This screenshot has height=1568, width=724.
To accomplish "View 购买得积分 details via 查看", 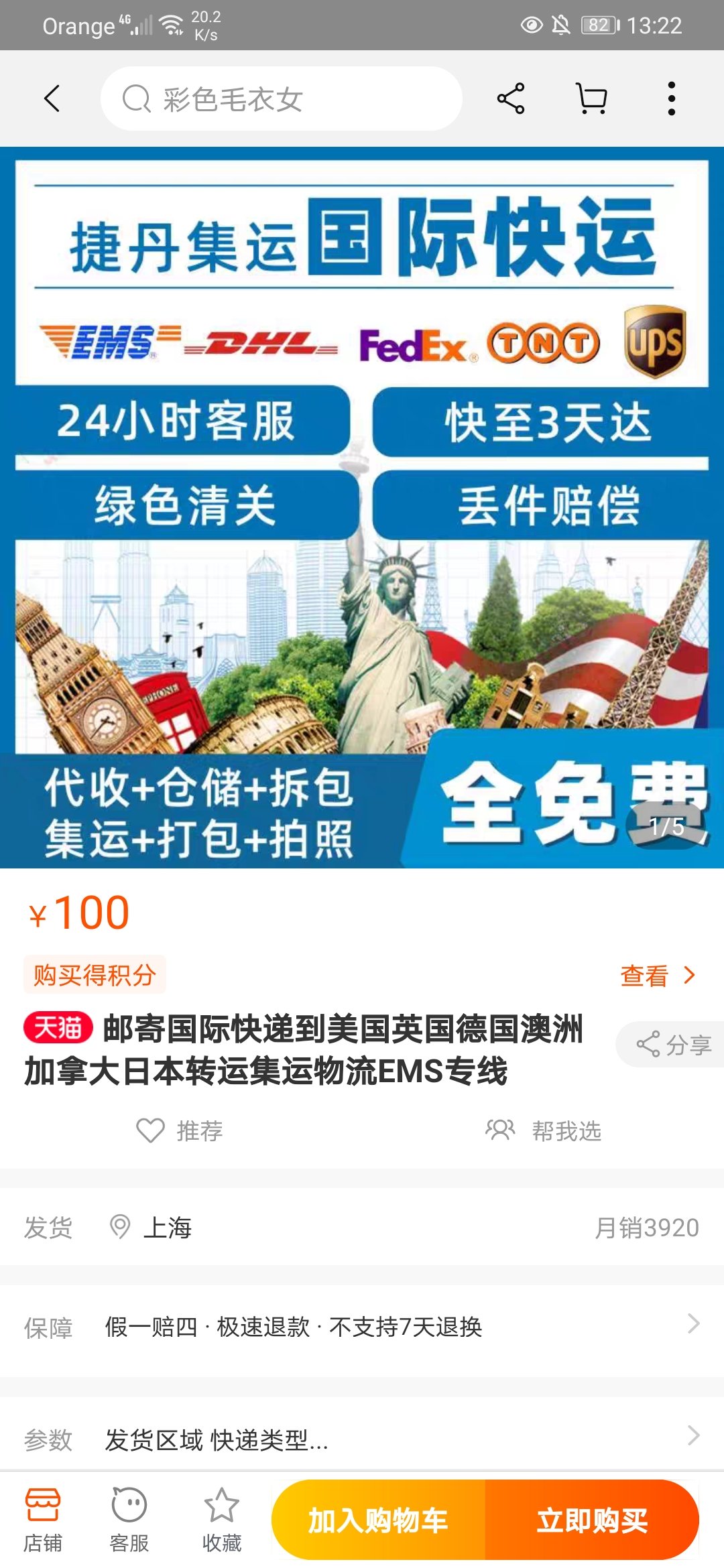I will [x=657, y=975].
